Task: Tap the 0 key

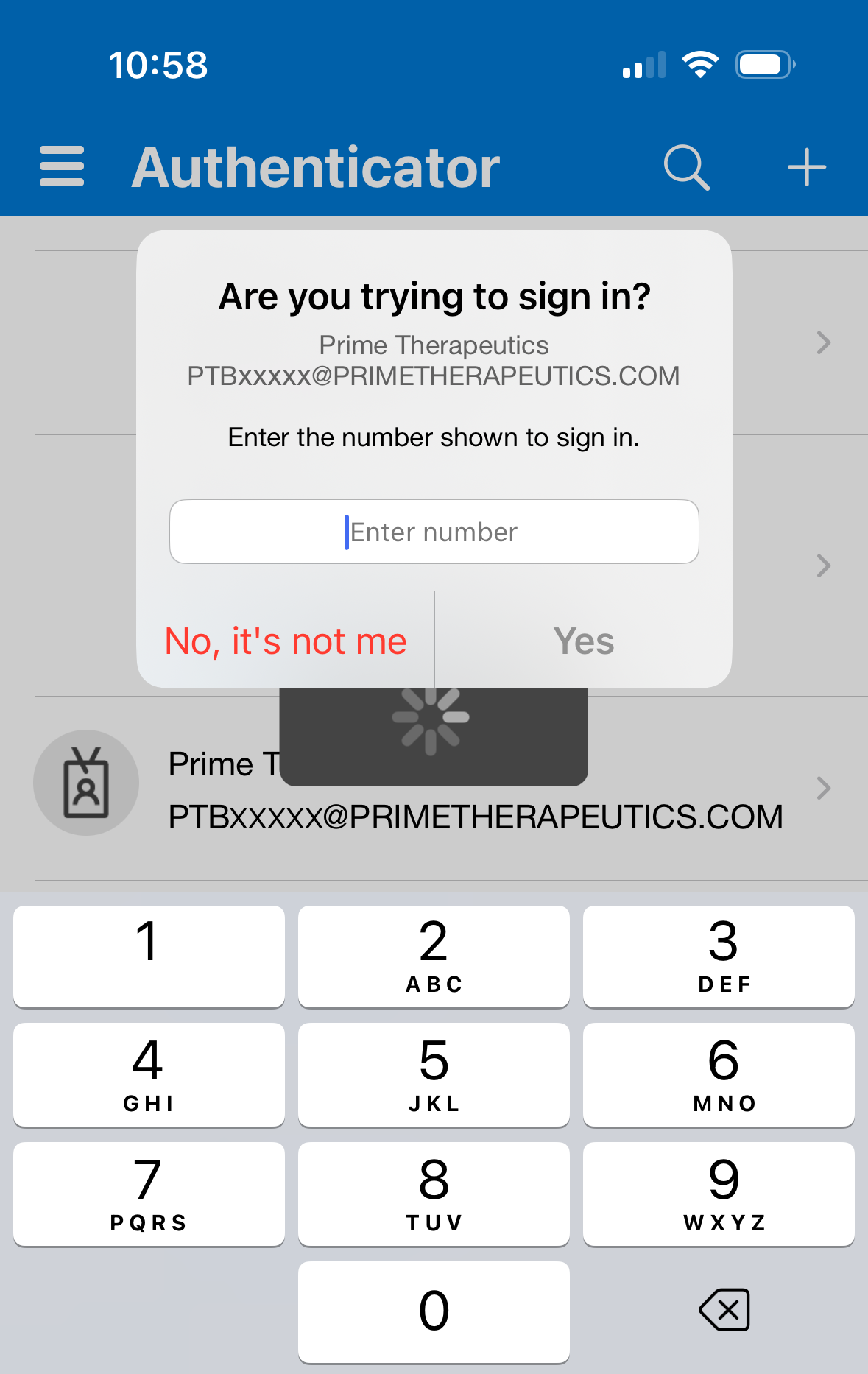Action: [x=434, y=1311]
